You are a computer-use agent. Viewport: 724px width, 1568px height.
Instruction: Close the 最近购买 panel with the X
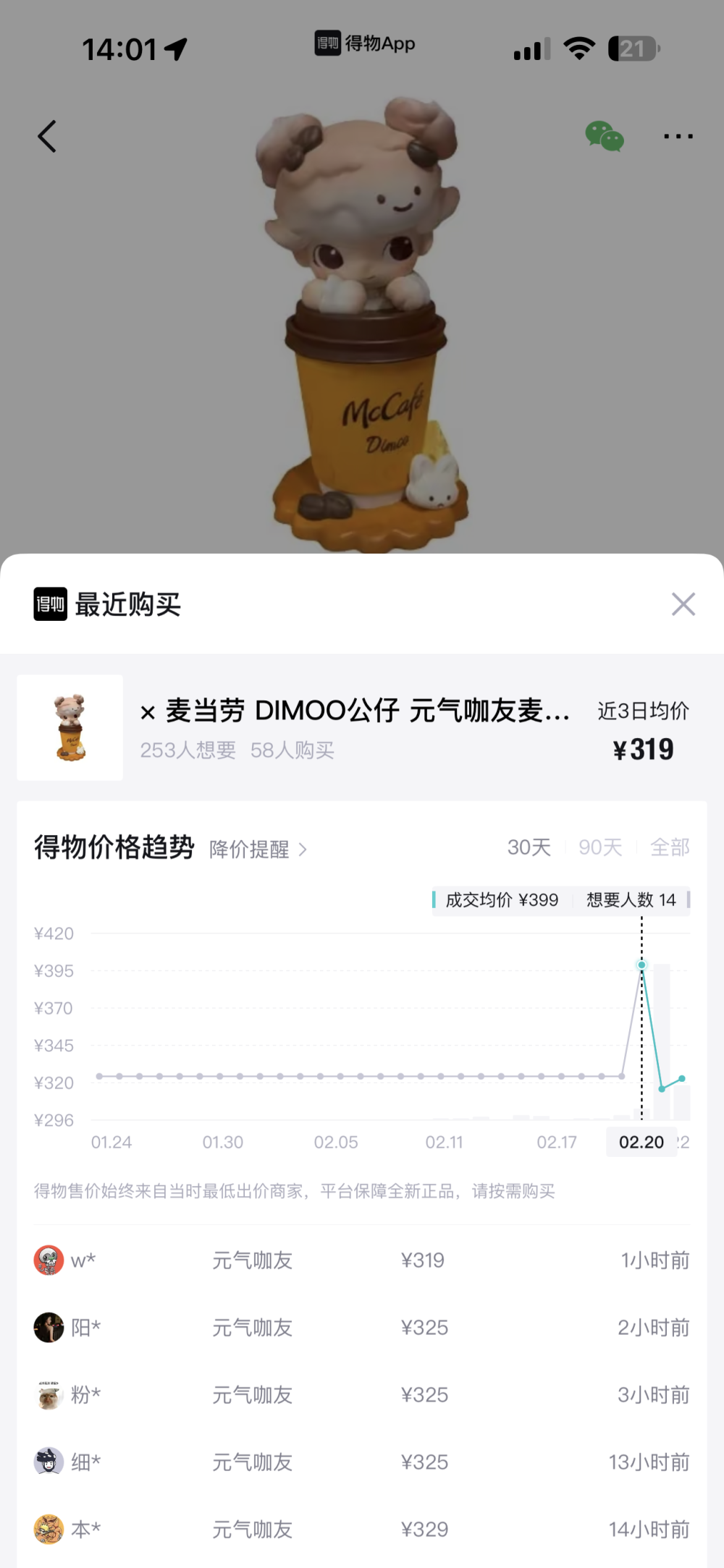pyautogui.click(x=683, y=603)
